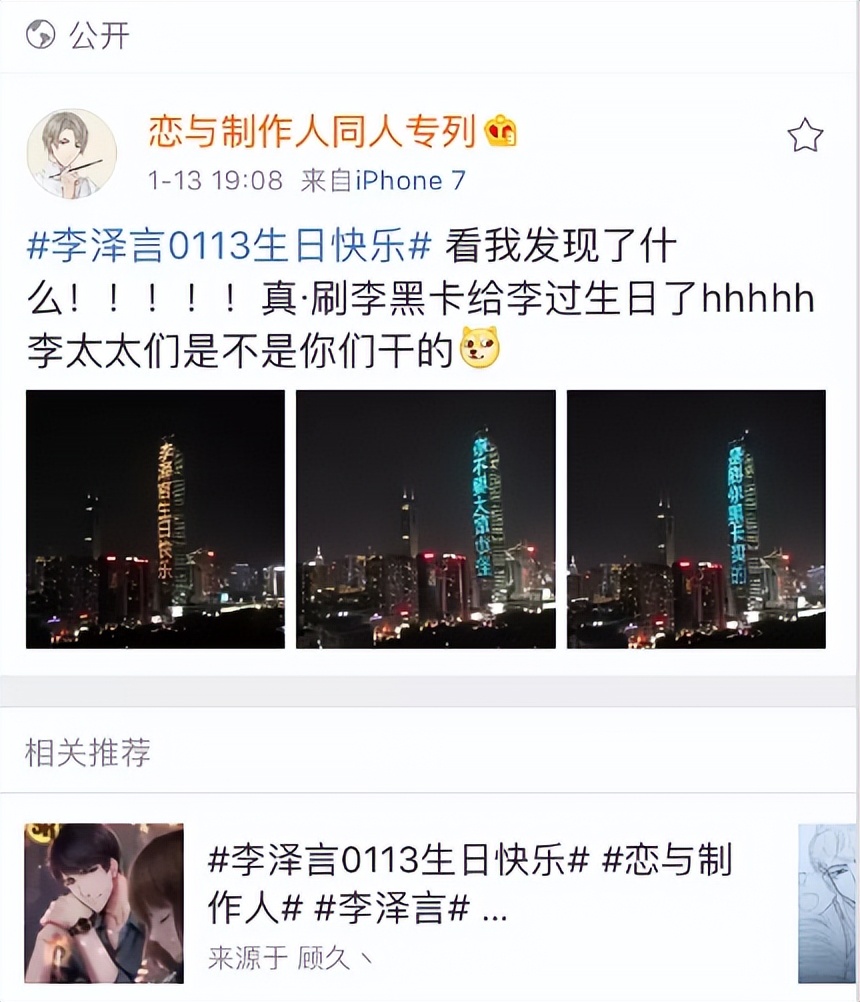Open the username 恋与制作人同人专列

pyautogui.click(x=311, y=131)
